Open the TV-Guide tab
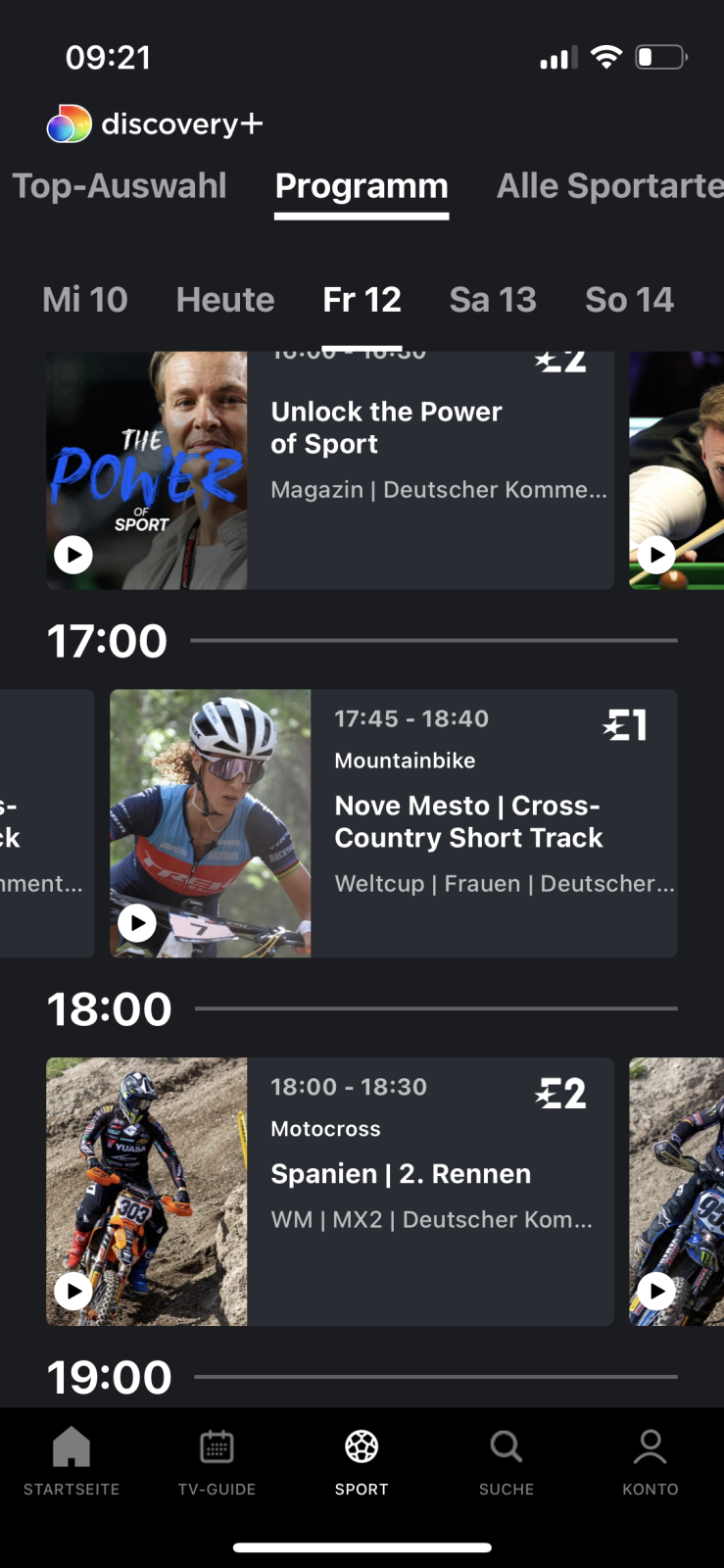This screenshot has width=724, height=1568. (x=217, y=1461)
